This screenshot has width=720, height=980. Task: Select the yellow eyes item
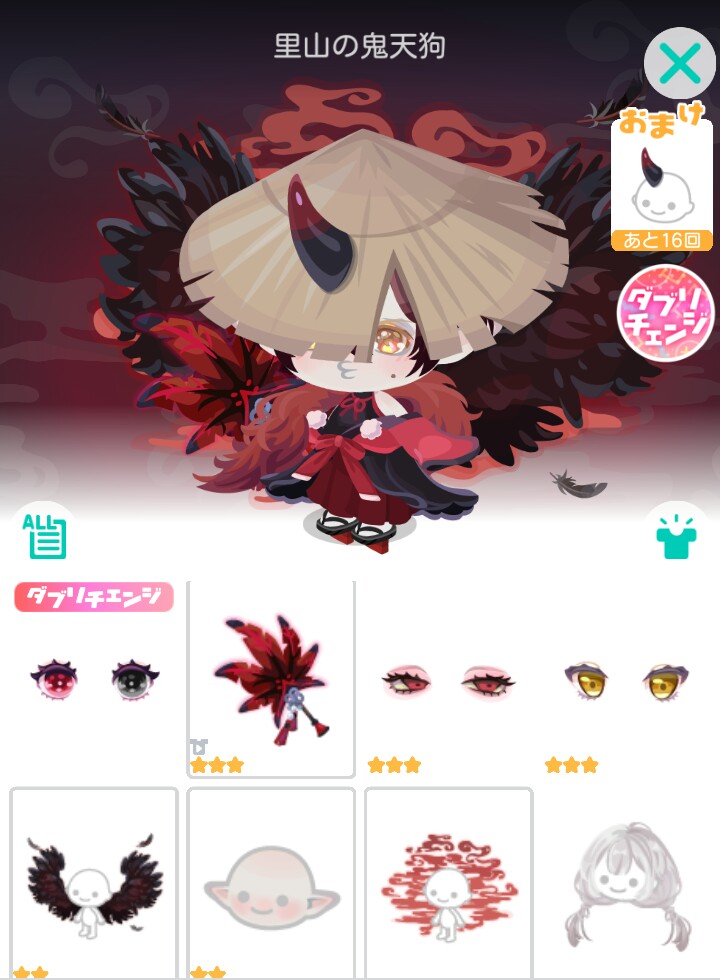[x=625, y=680]
